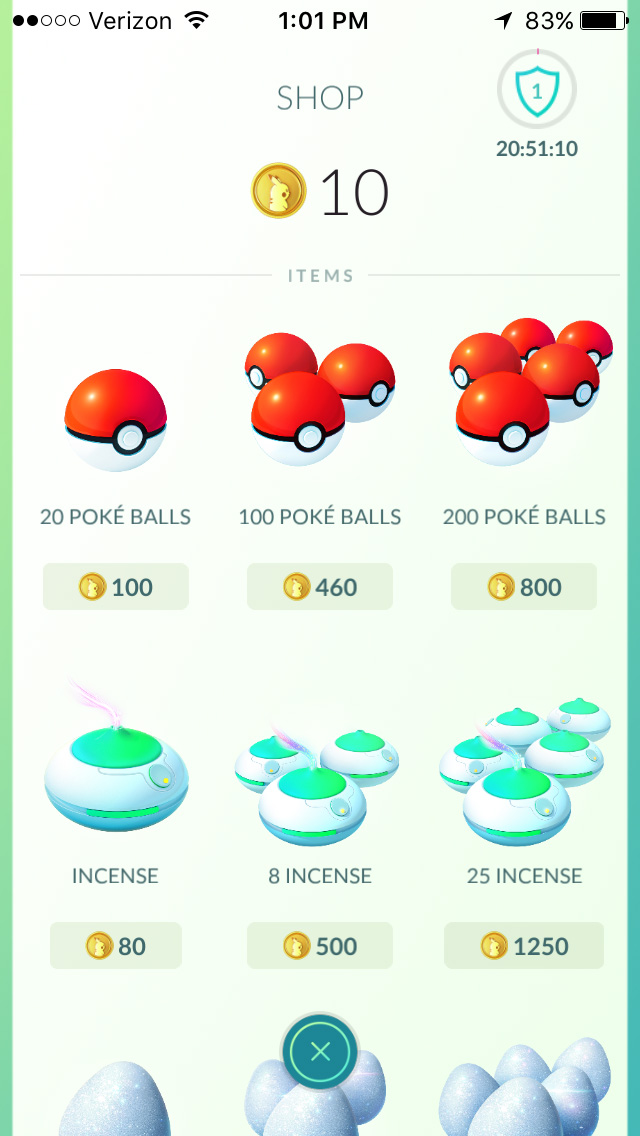Purchase 8 Incense for 500 coins

320,945
